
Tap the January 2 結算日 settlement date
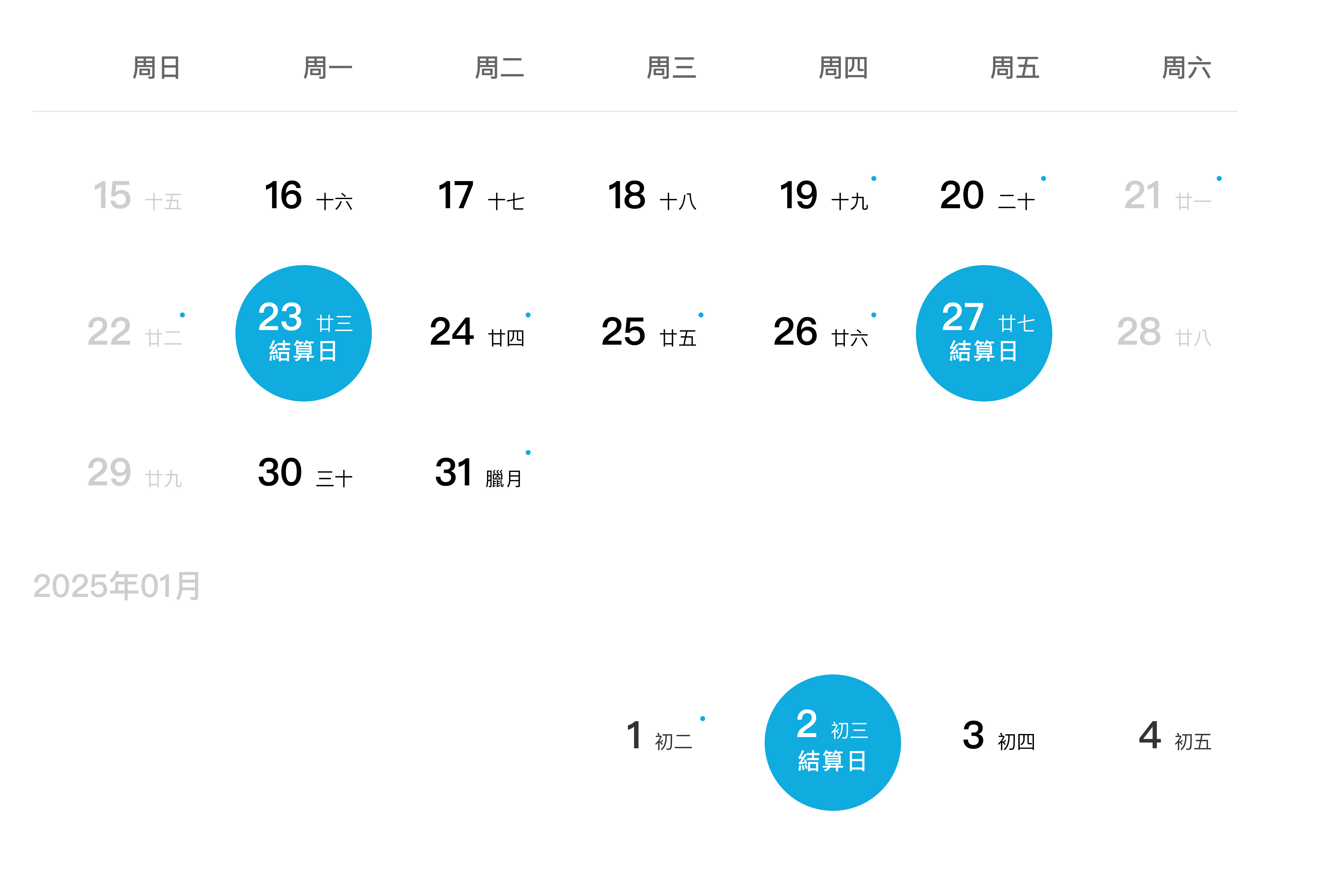tap(832, 742)
